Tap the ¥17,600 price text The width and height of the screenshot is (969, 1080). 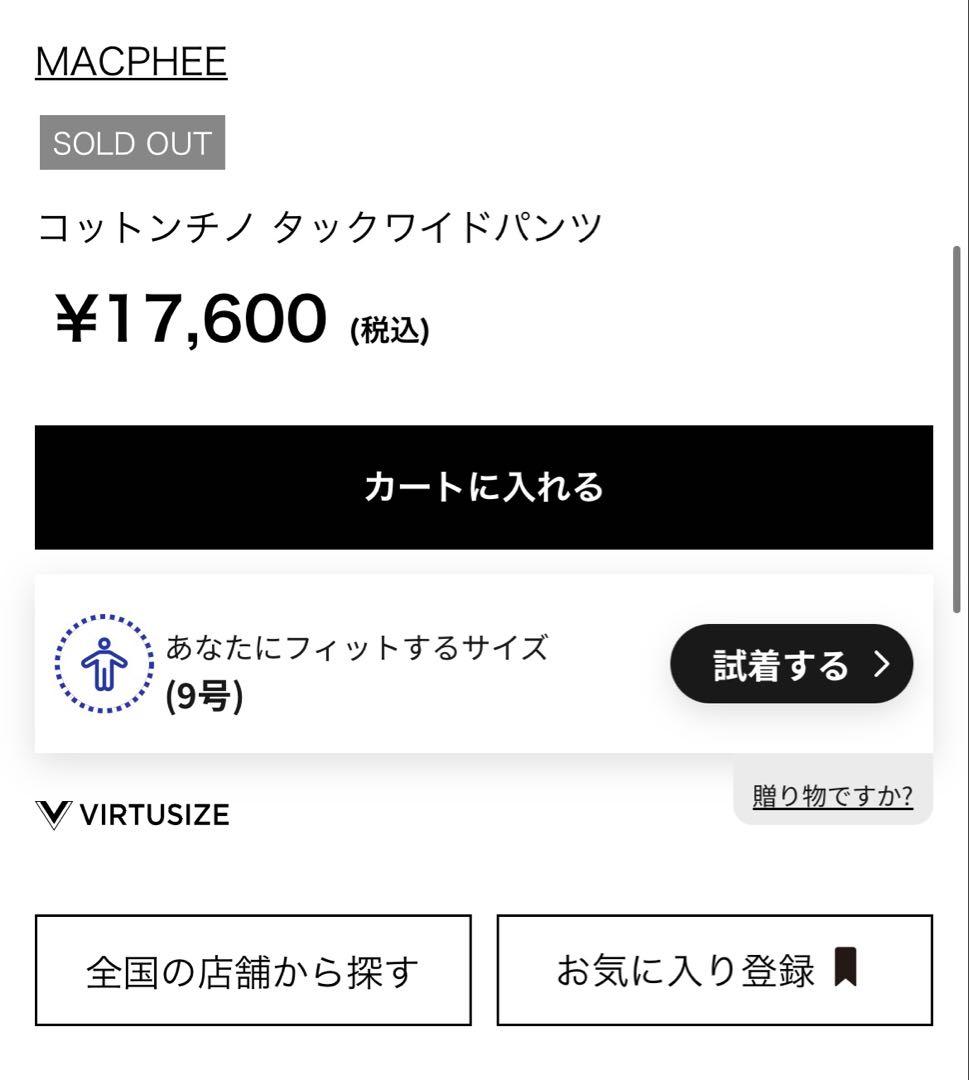(x=190, y=318)
